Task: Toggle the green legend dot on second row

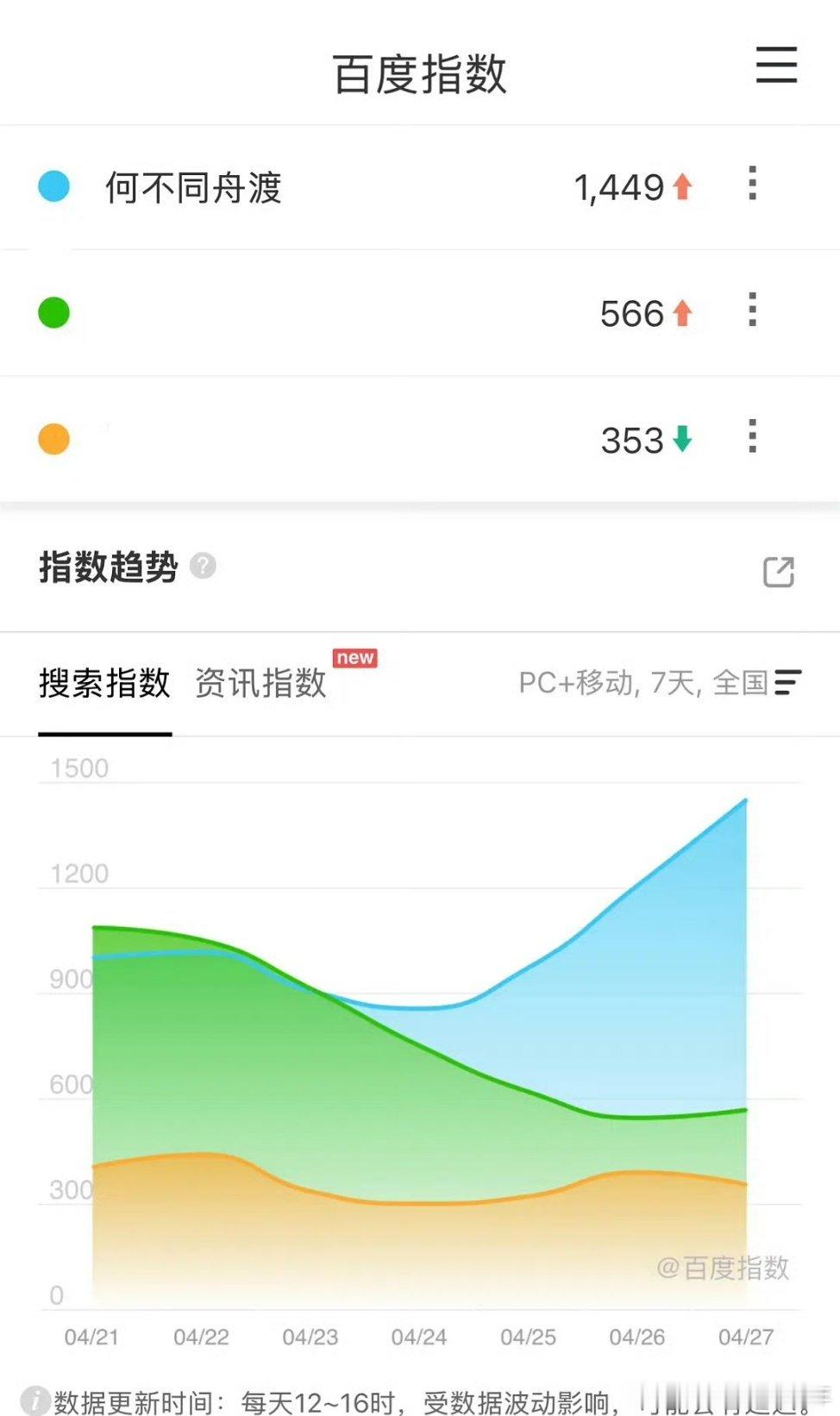Action: click(x=53, y=314)
